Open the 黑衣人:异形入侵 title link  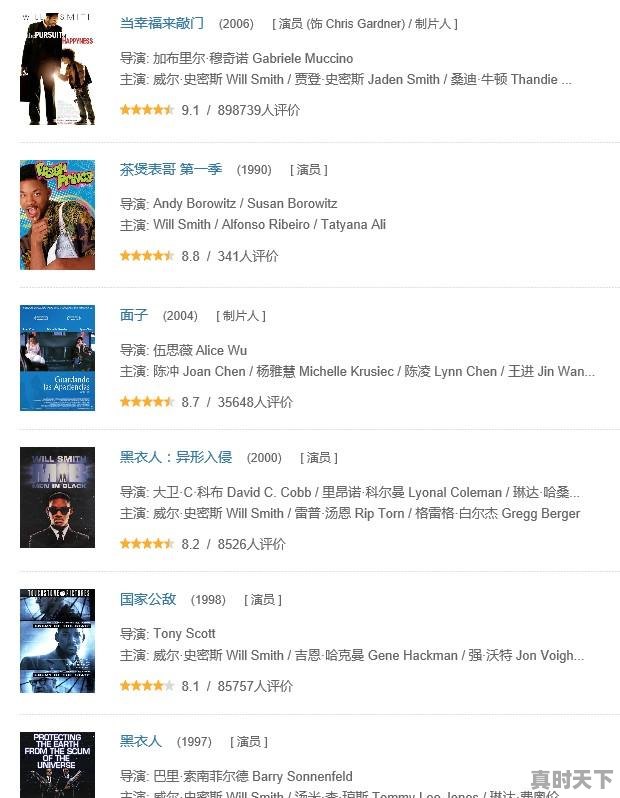tap(176, 457)
